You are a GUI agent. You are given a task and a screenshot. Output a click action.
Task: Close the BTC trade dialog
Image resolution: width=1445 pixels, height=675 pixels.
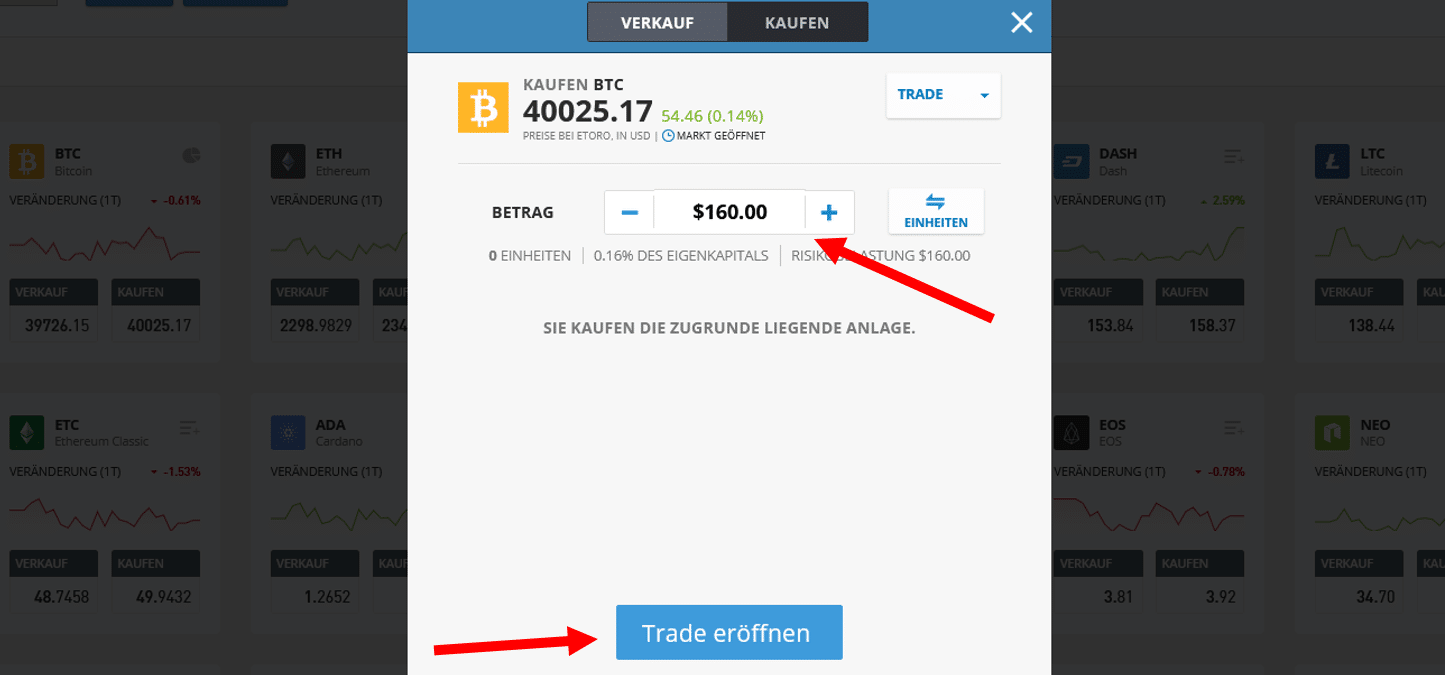1021,23
